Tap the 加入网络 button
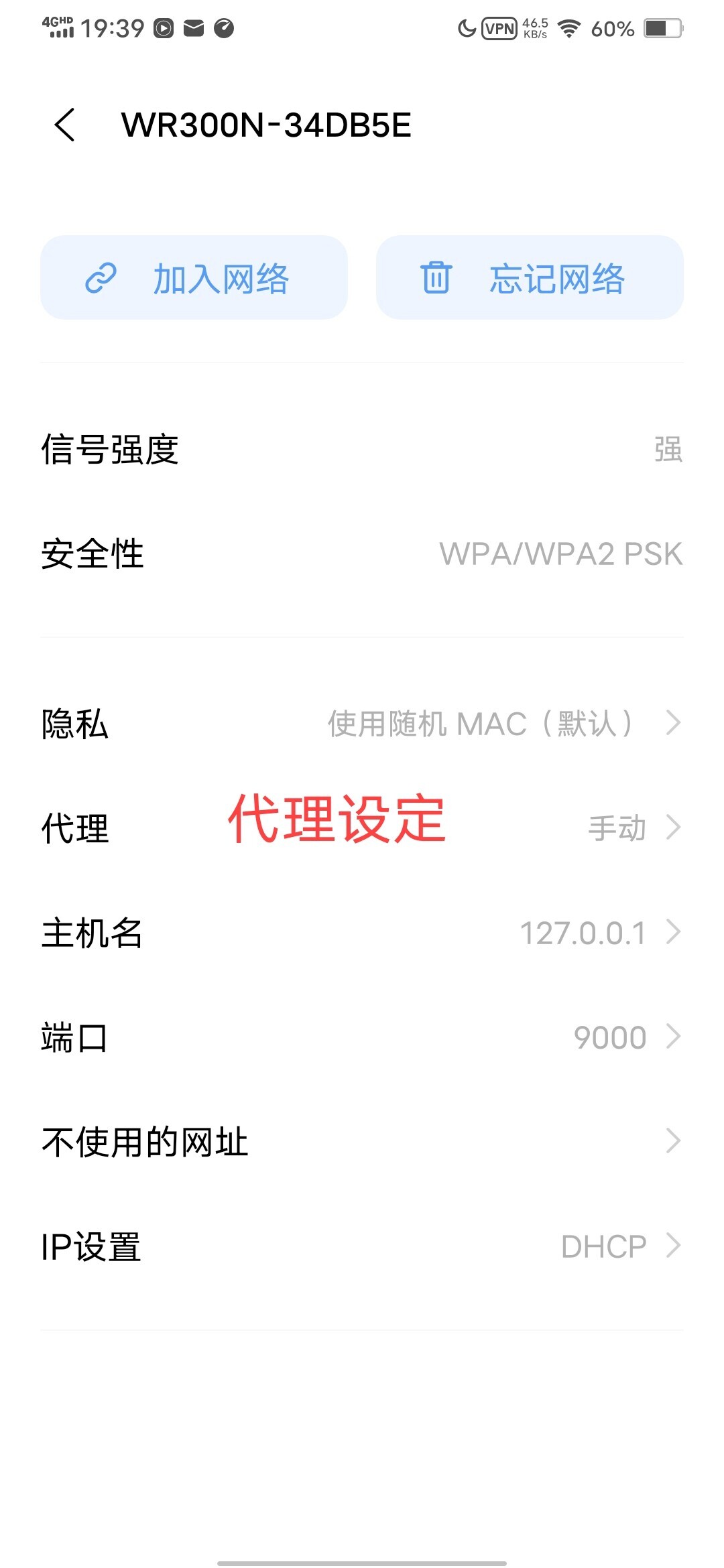 pos(194,277)
